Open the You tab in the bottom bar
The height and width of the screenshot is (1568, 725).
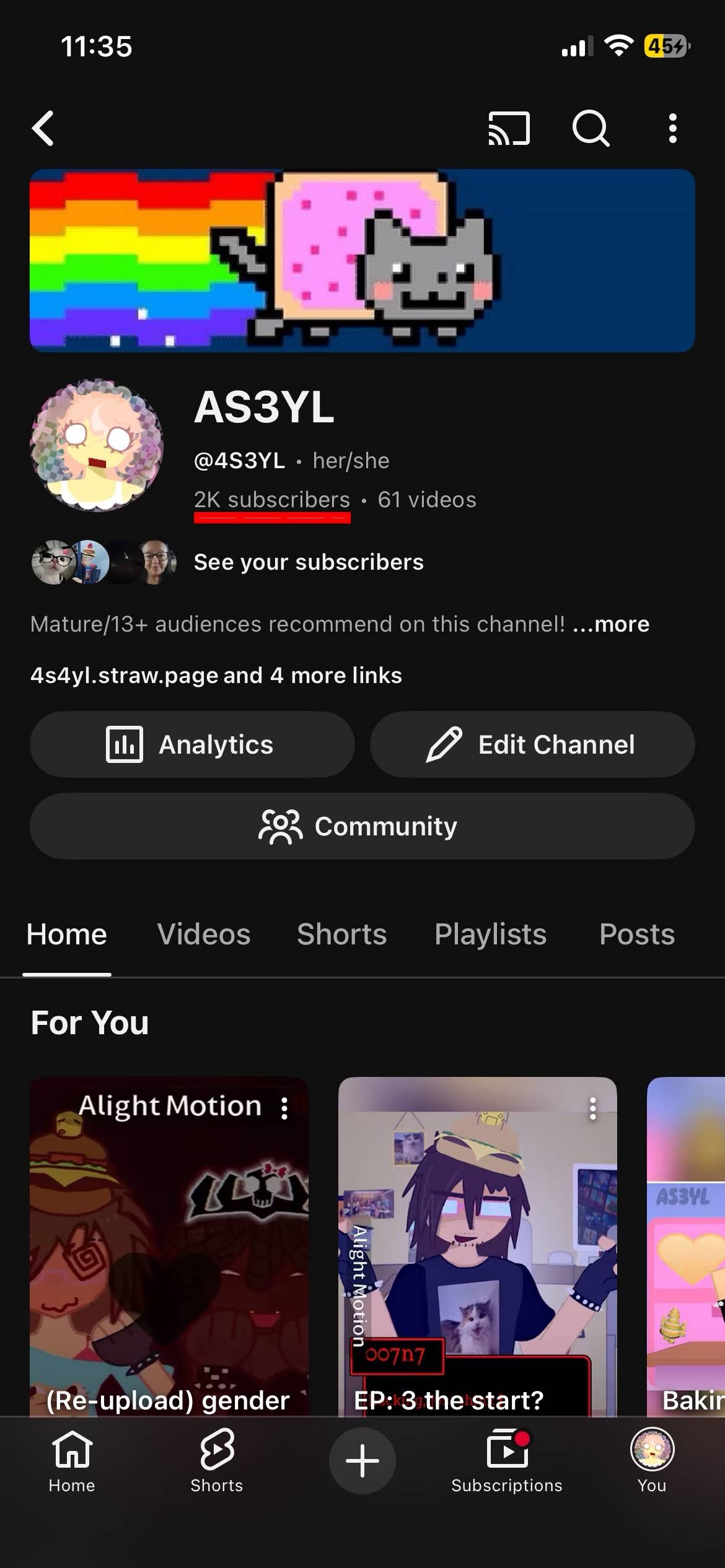point(652,1460)
